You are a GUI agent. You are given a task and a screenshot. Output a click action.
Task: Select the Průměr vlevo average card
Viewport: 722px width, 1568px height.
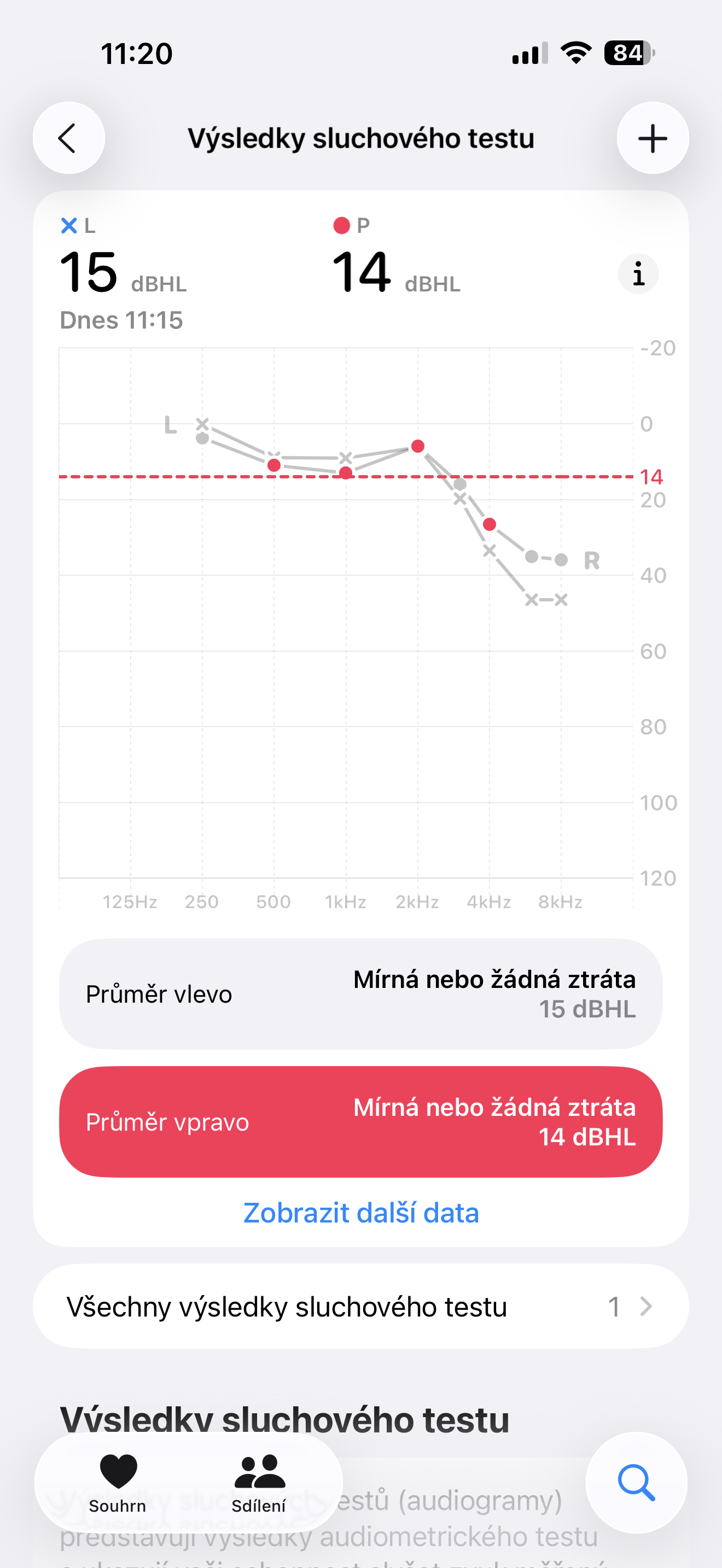360,993
